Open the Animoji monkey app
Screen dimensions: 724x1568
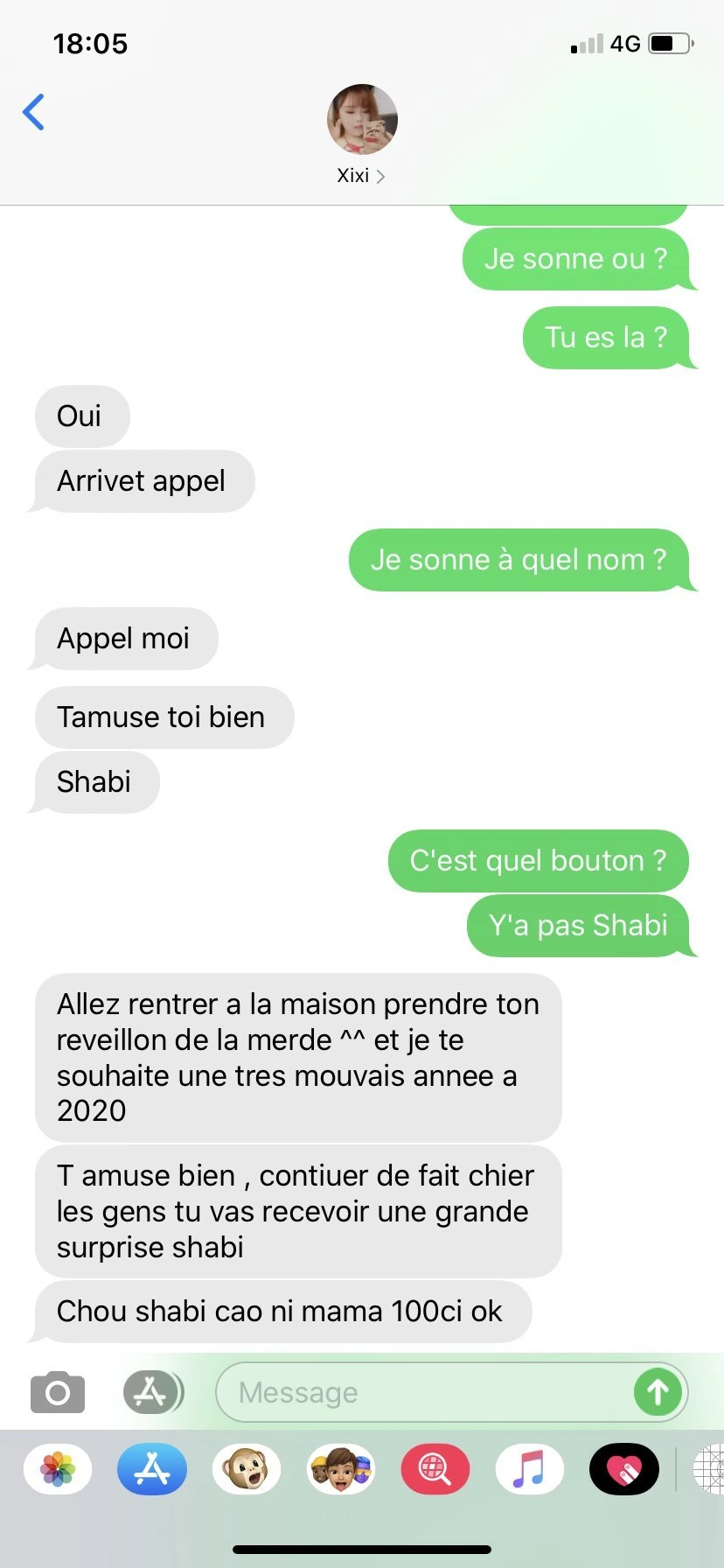(x=247, y=1469)
